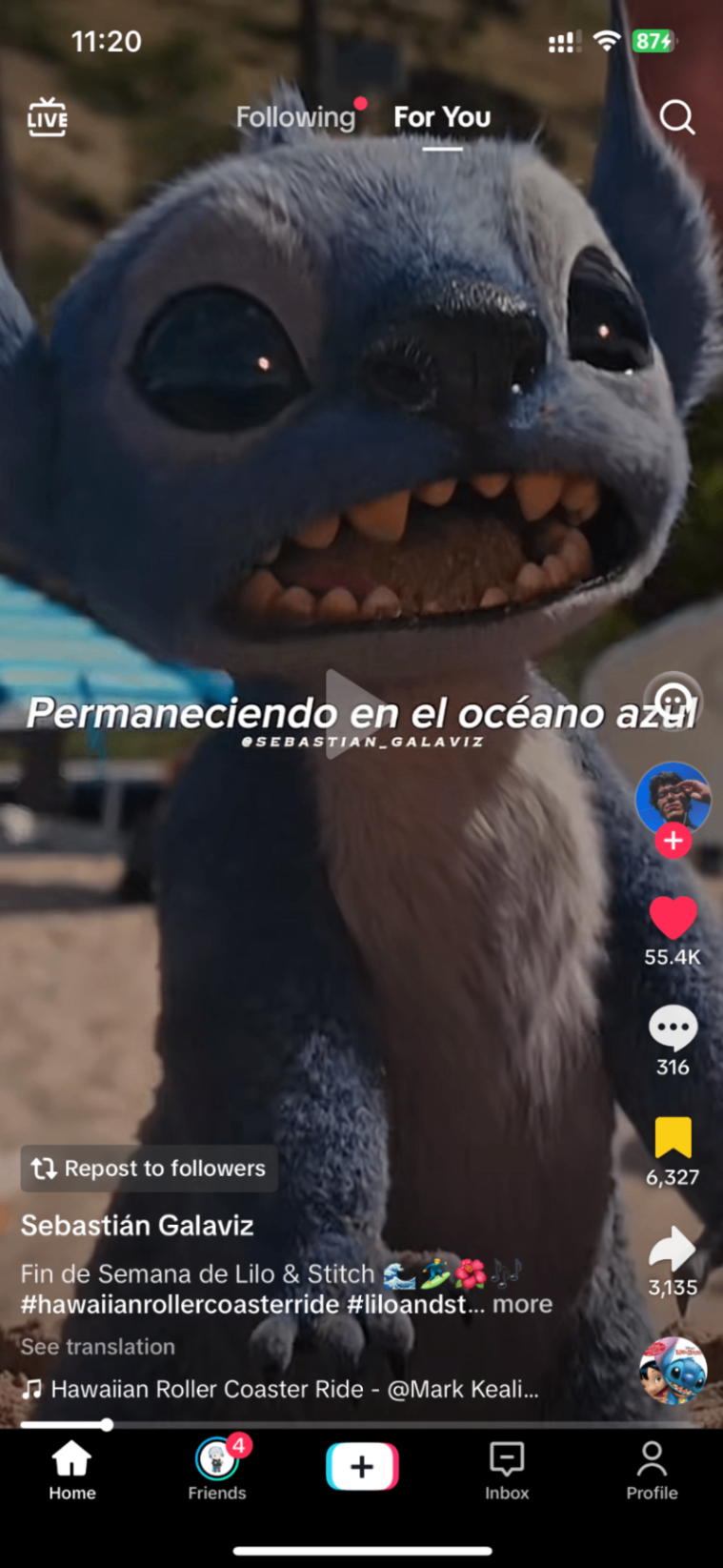Follow the creator with the plus button
The image size is (723, 1568).
[x=673, y=841]
